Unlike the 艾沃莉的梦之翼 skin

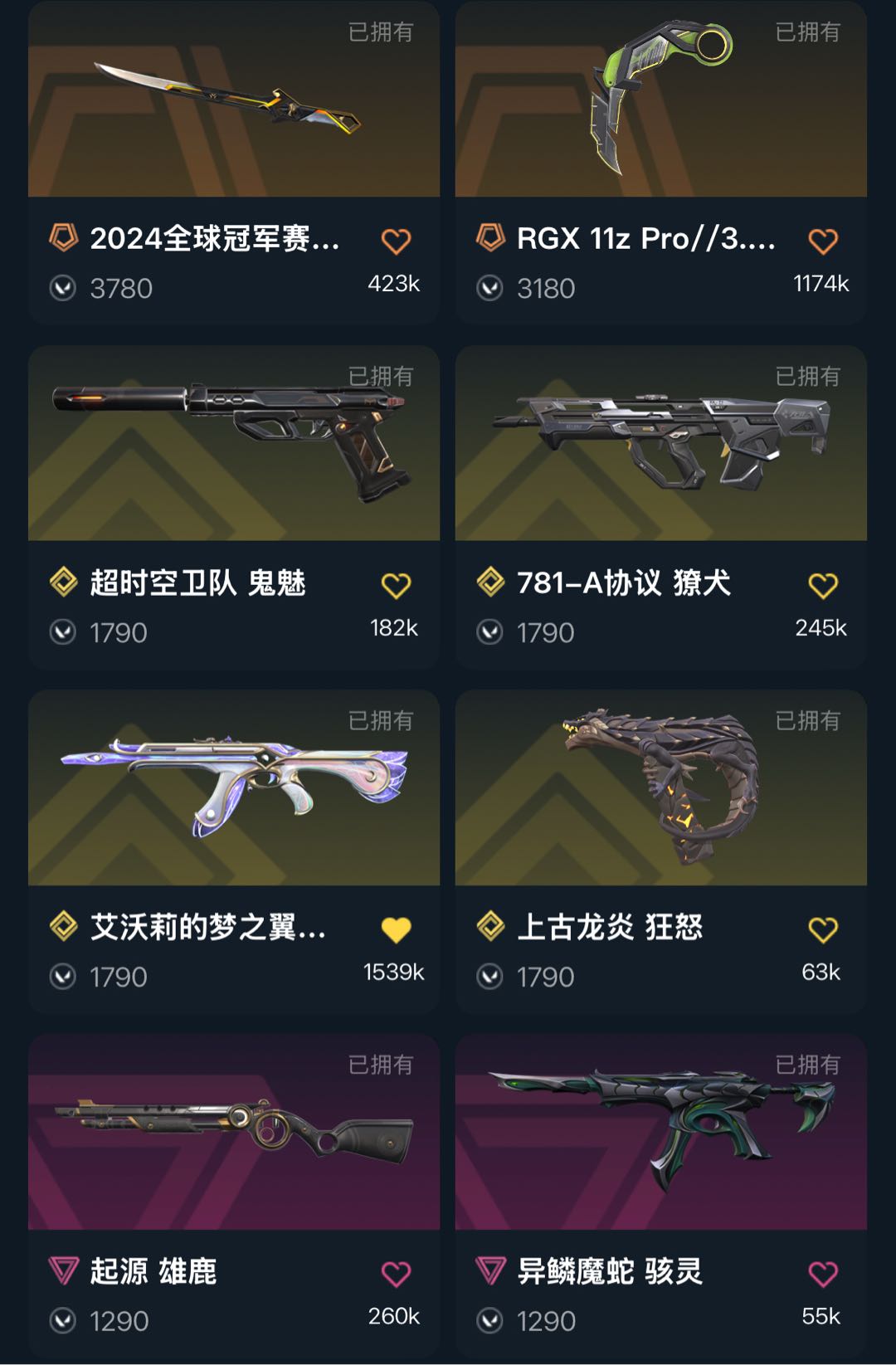tap(396, 930)
